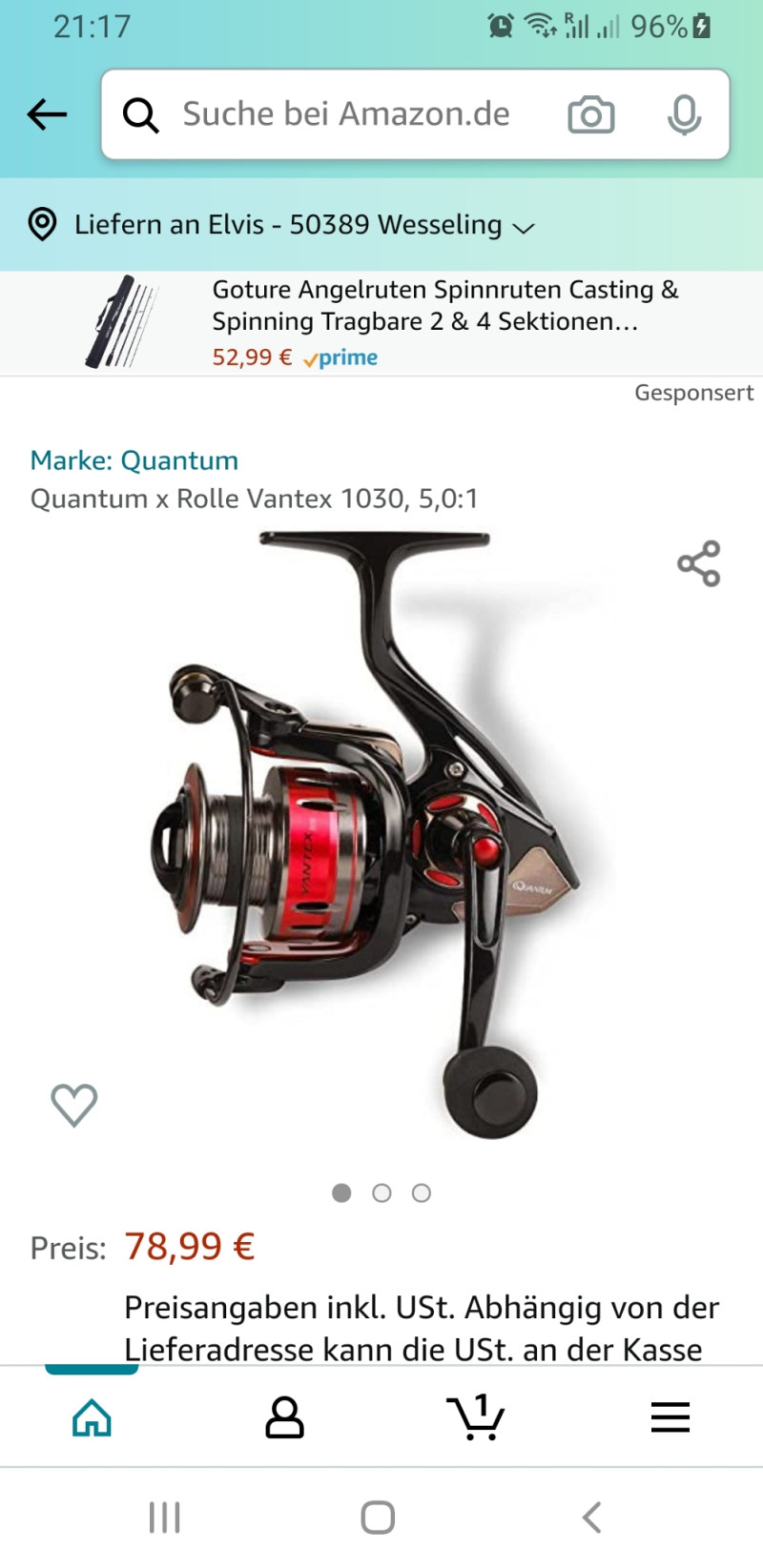Start voice search with microphone icon
Image resolution: width=763 pixels, height=1568 pixels.
tap(683, 115)
